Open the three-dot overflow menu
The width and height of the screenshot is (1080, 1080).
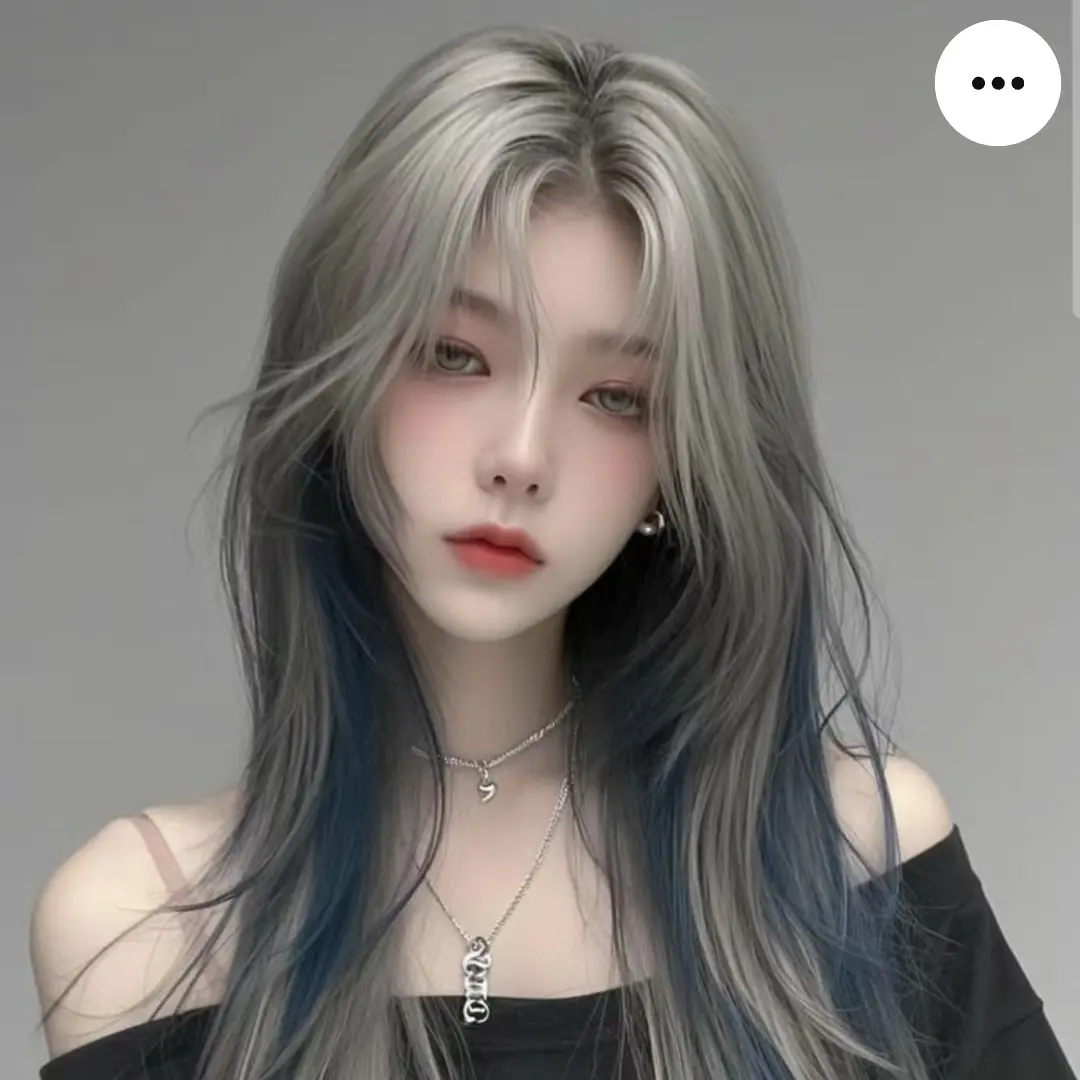(997, 83)
